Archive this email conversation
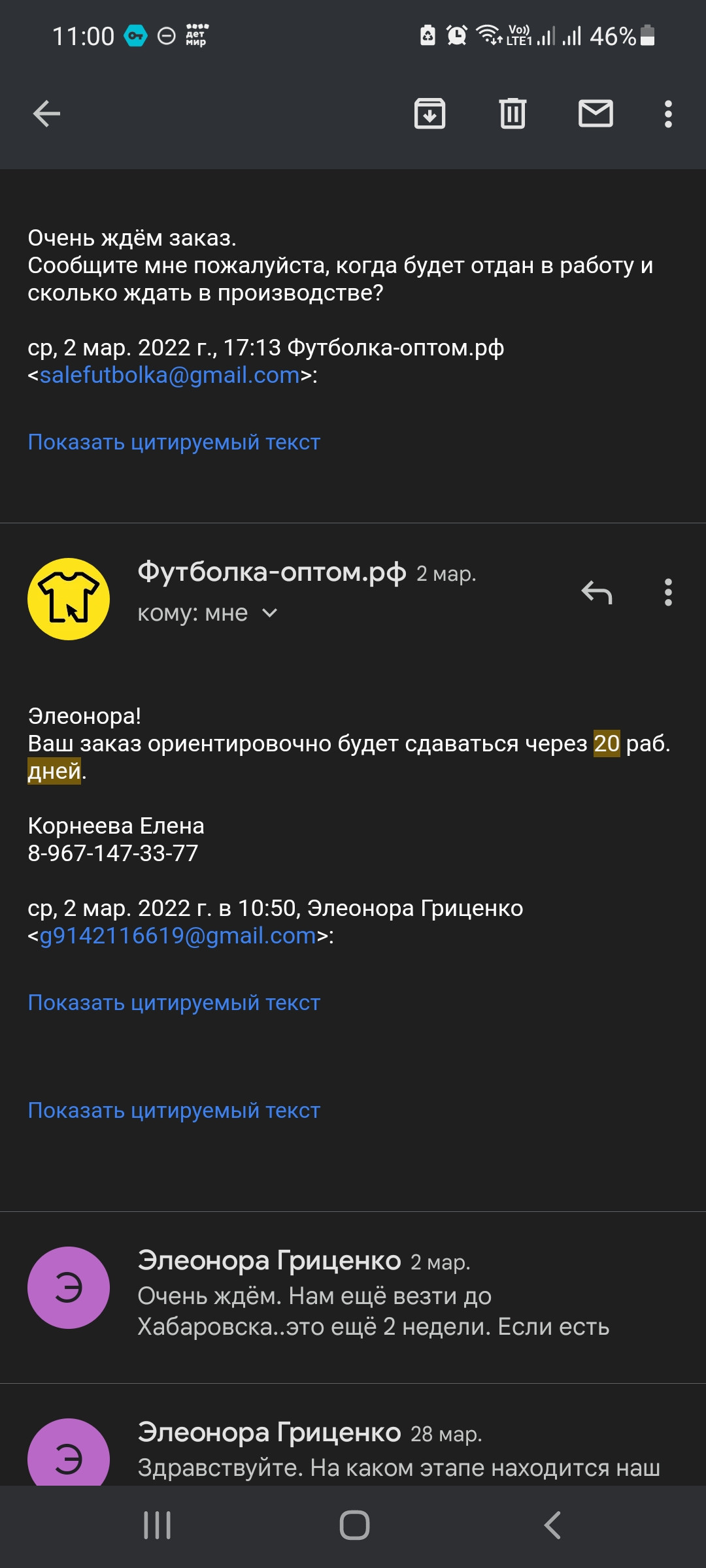706x1568 pixels. pyautogui.click(x=429, y=114)
